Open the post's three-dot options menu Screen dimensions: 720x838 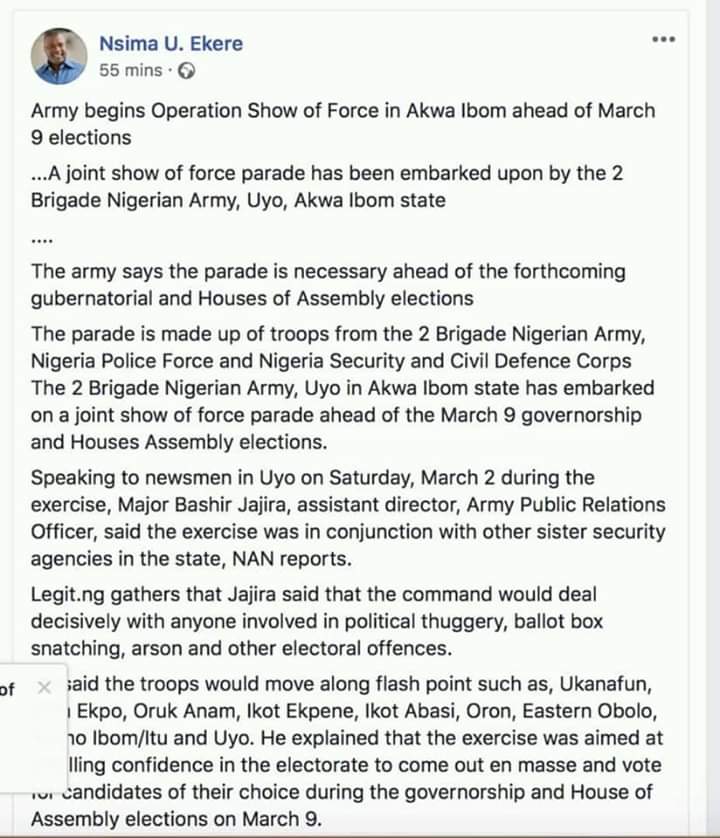click(663, 40)
